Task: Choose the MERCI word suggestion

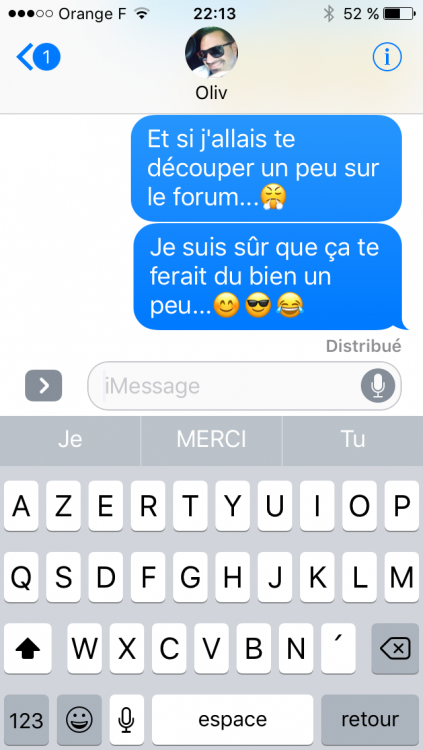Action: [212, 441]
